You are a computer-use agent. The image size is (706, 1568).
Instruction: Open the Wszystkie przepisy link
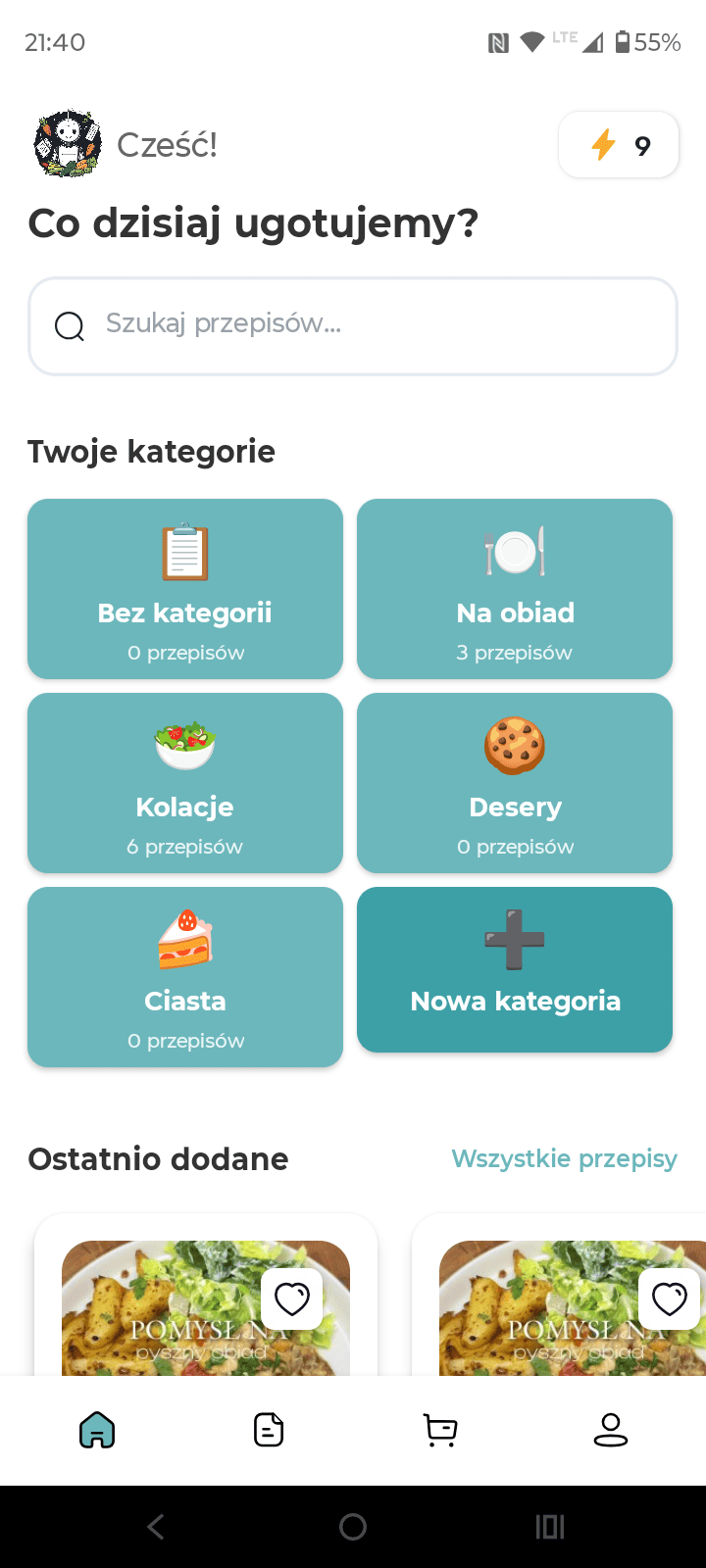pyautogui.click(x=564, y=1158)
